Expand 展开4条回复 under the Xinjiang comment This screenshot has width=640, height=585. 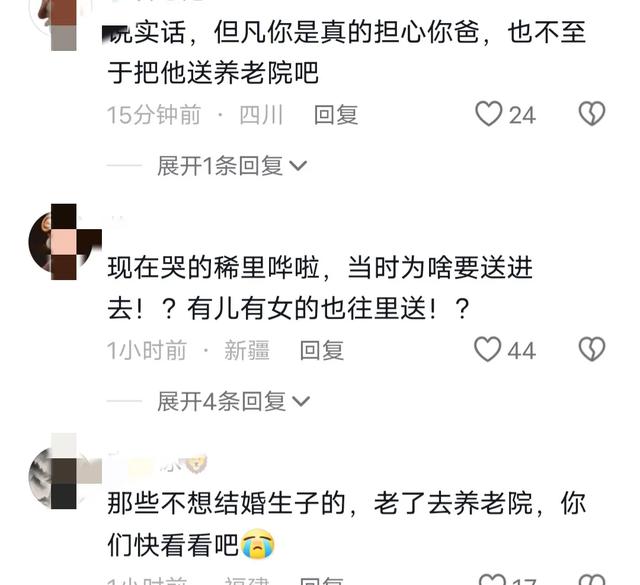click(233, 401)
